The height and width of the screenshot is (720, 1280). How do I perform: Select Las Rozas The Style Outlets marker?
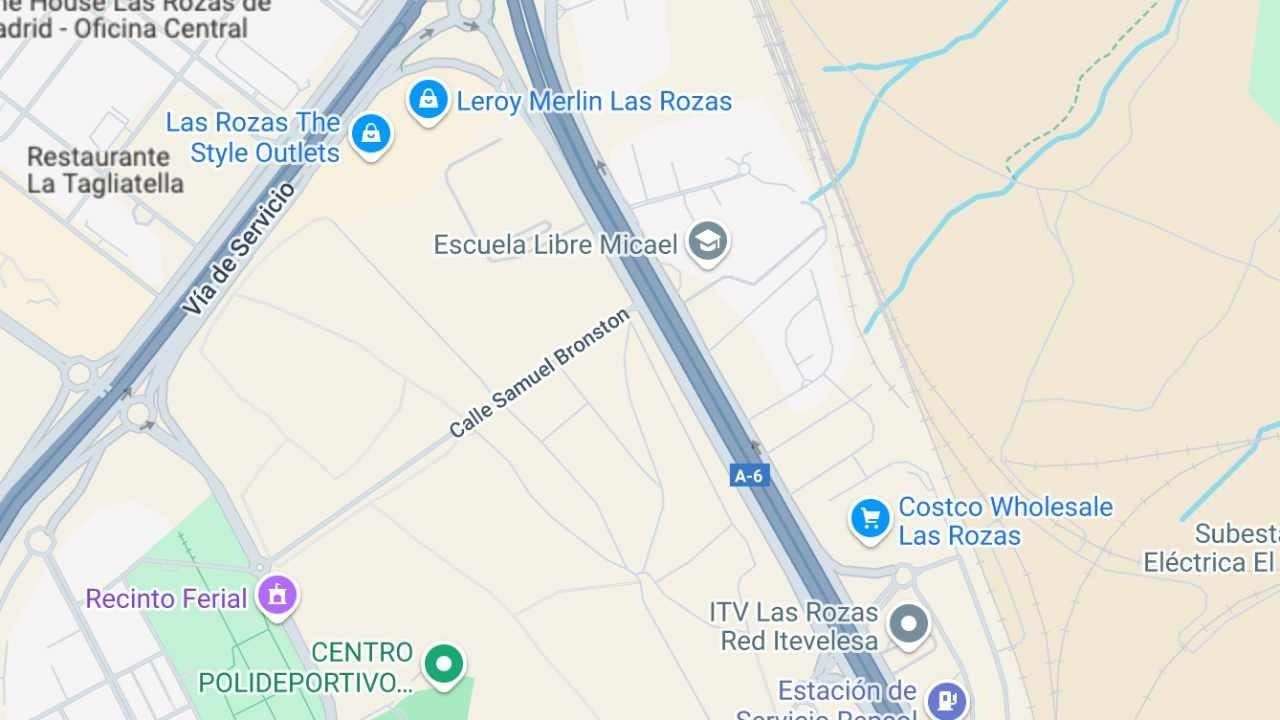click(x=371, y=133)
